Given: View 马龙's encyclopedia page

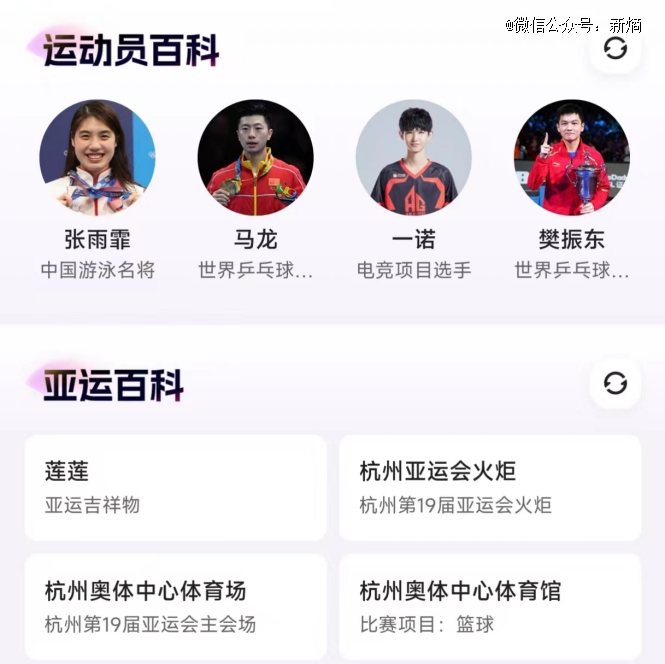Looking at the screenshot, I should click(255, 158).
